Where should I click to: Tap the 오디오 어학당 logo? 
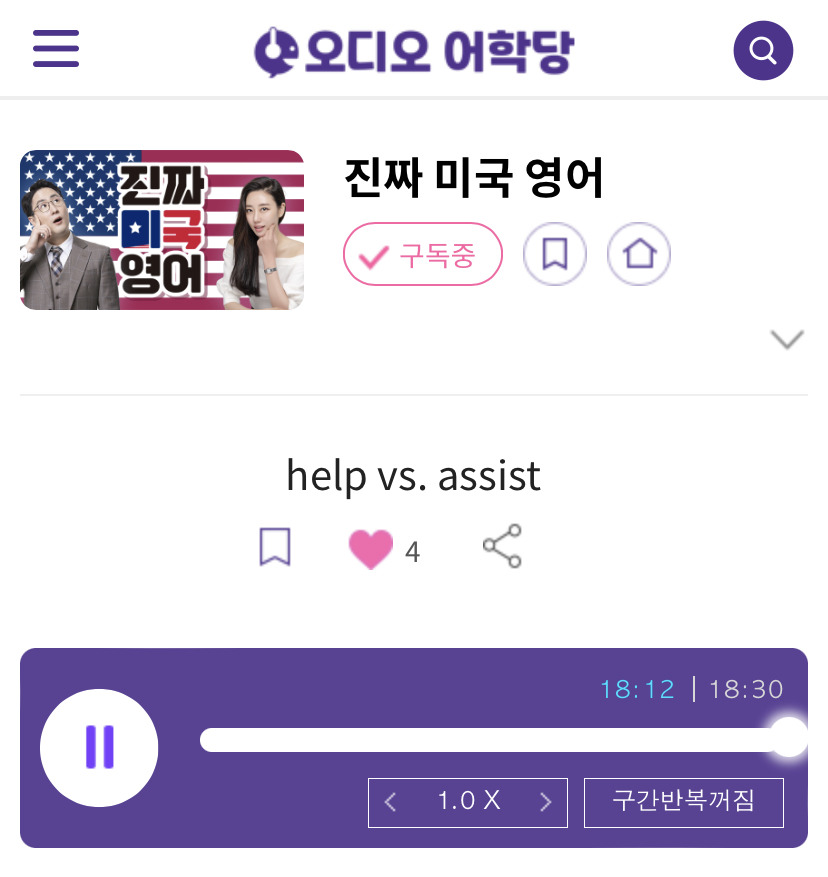click(414, 49)
